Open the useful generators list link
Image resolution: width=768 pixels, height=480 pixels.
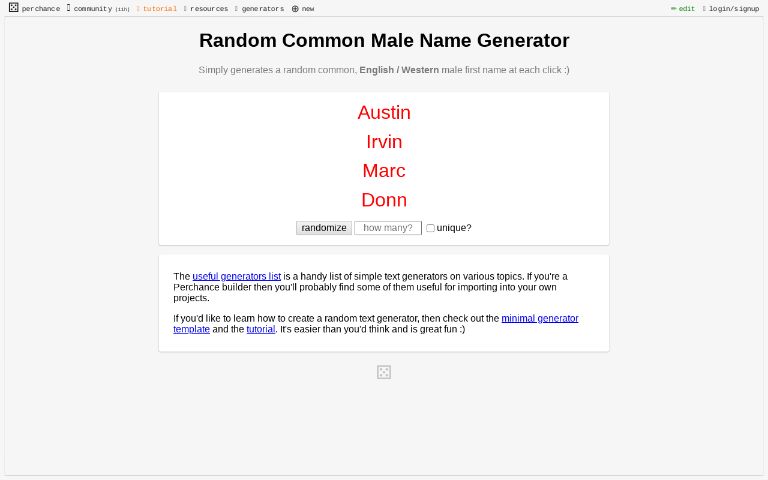pos(236,276)
